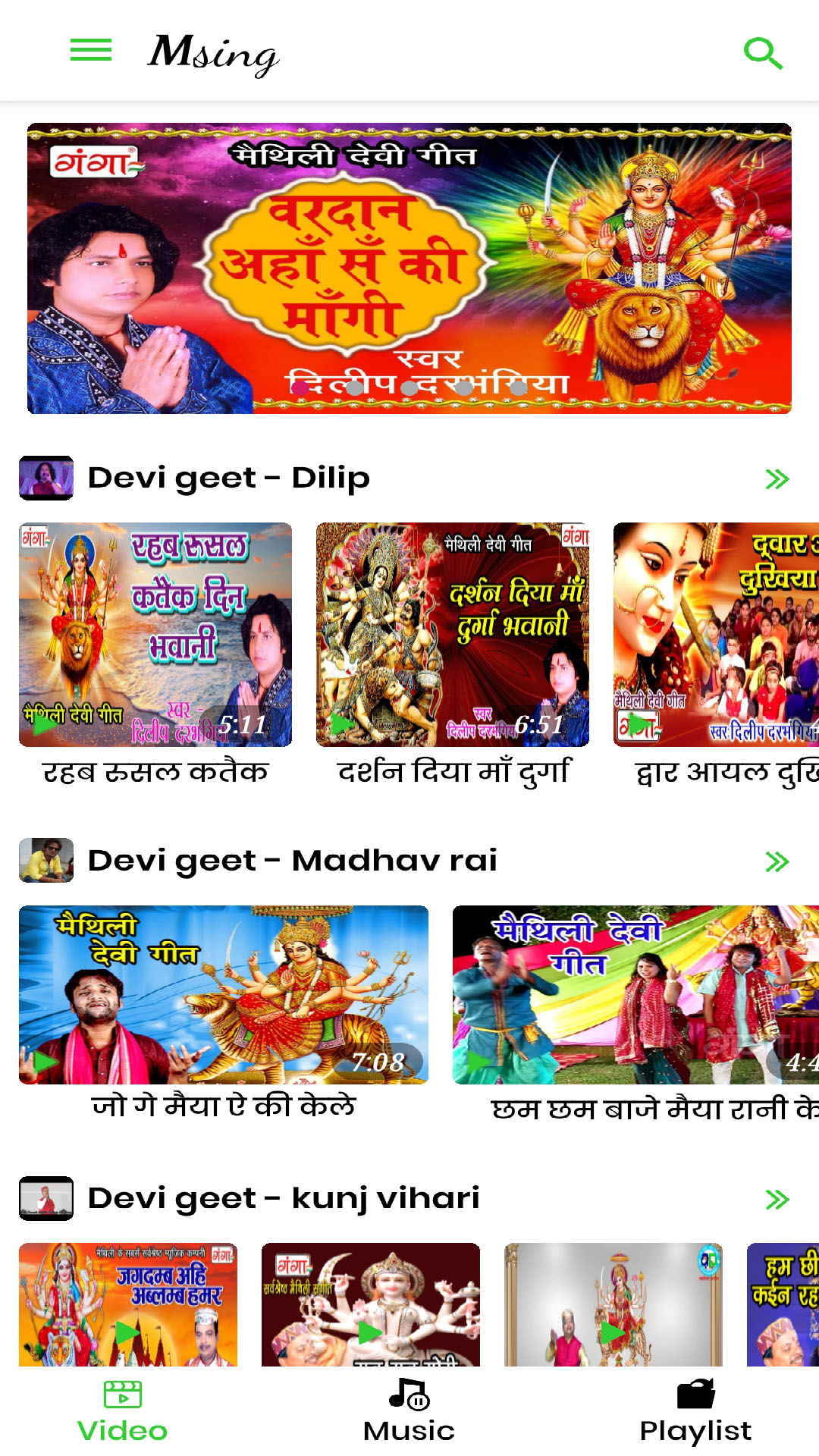
Task: Open the featured Maithili Devi Geet banner
Action: [409, 268]
